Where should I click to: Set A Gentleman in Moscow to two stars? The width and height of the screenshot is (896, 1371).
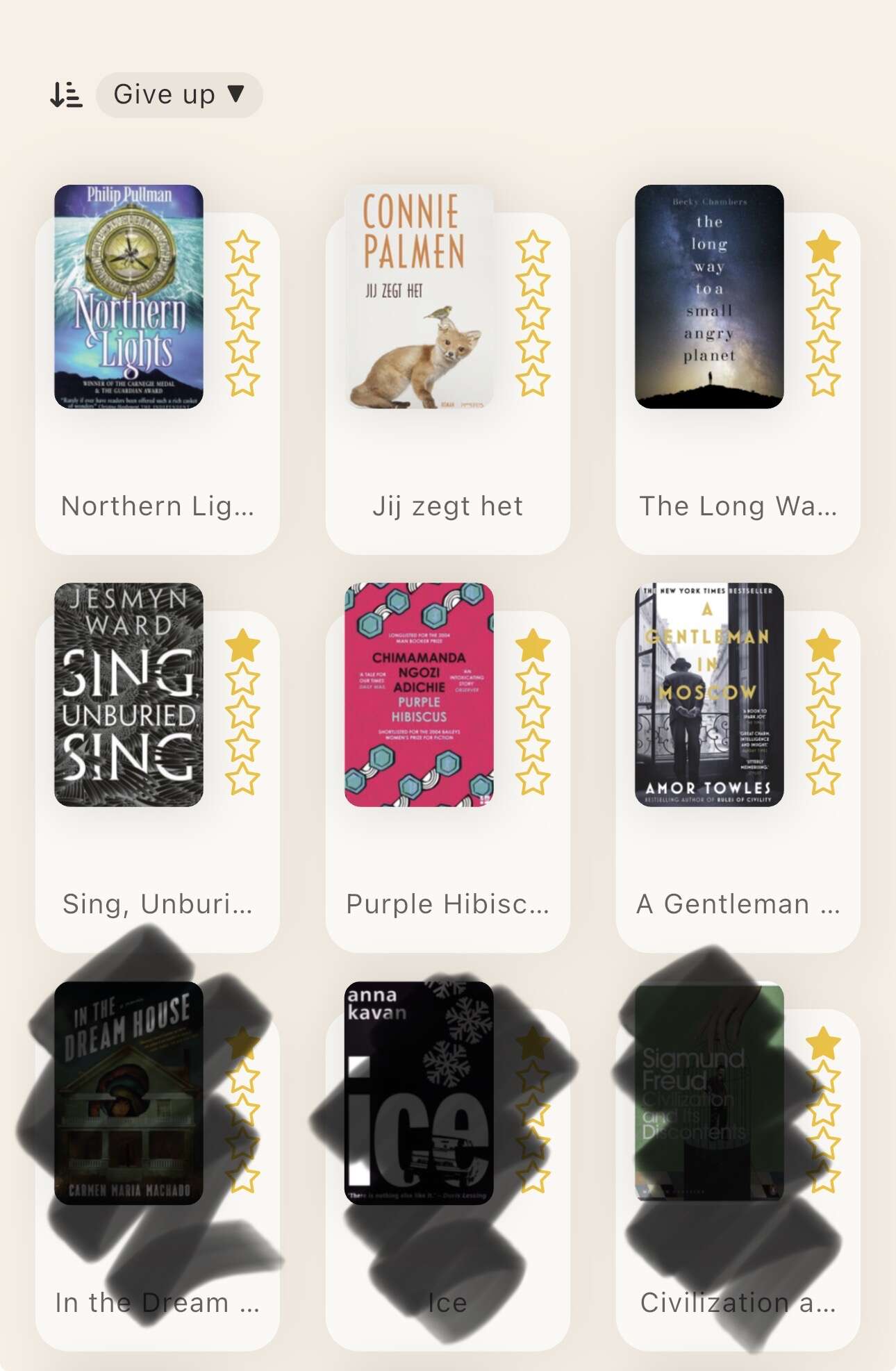click(823, 679)
